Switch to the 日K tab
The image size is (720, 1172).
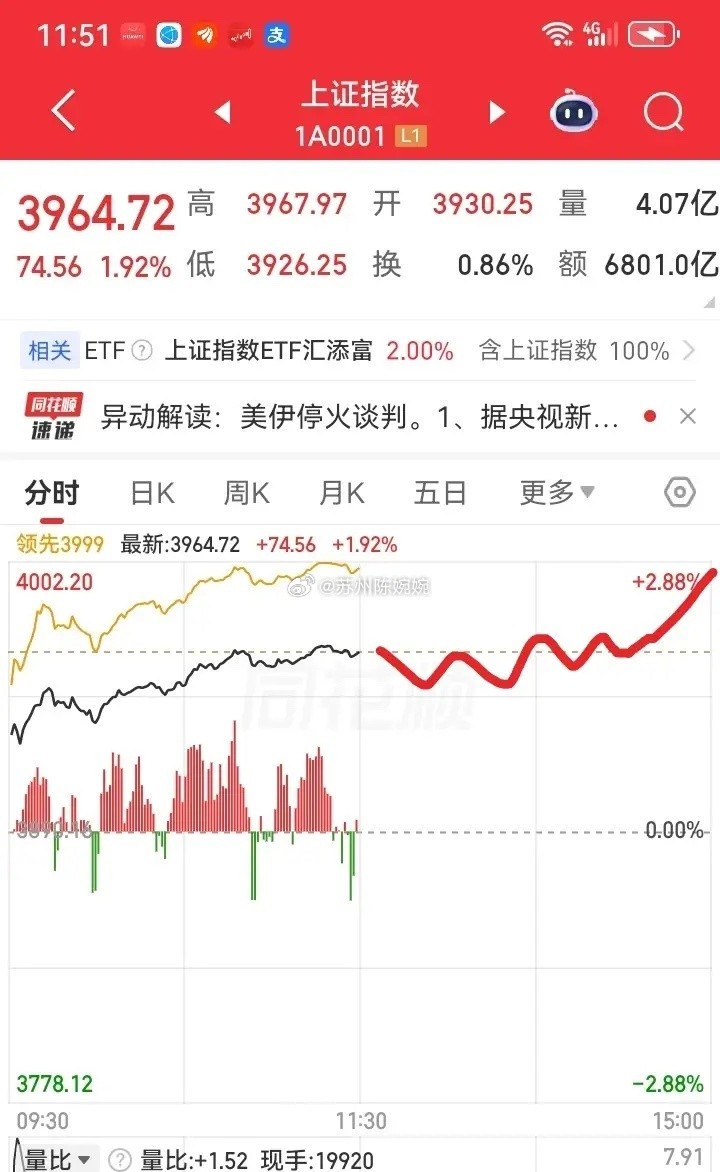pyautogui.click(x=151, y=492)
